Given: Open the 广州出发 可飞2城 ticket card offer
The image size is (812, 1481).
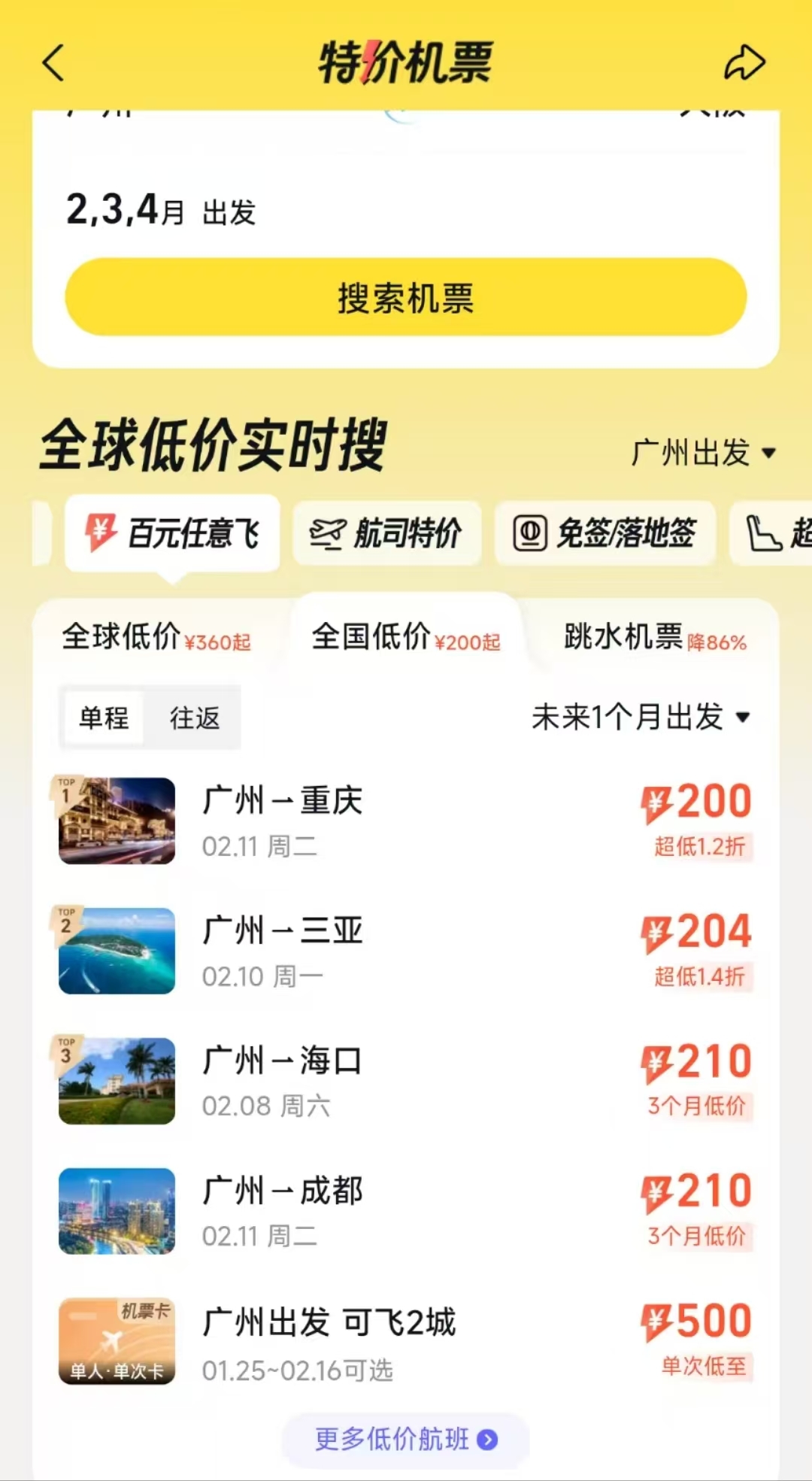Looking at the screenshot, I should 406,1342.
